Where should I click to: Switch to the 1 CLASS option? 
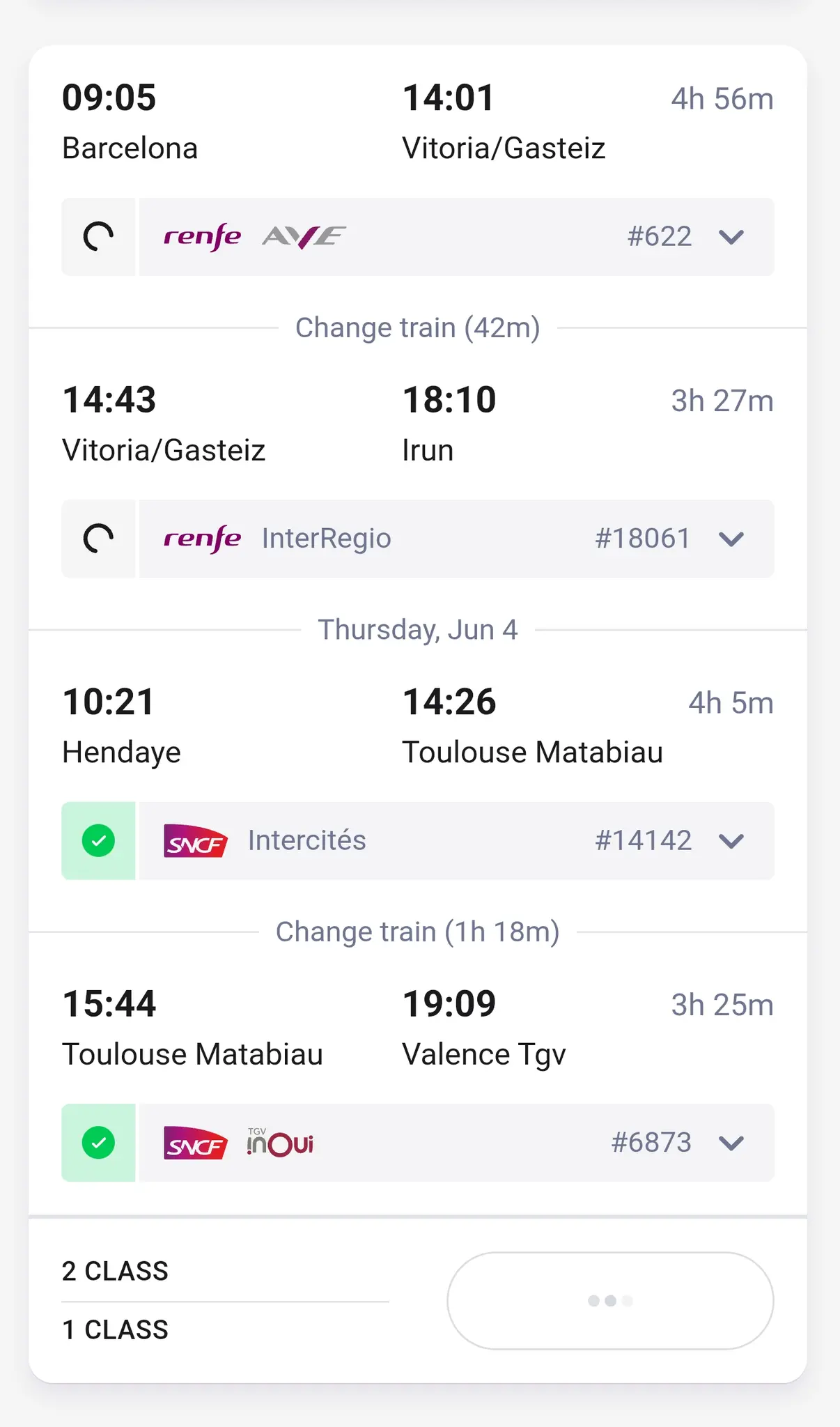115,1329
